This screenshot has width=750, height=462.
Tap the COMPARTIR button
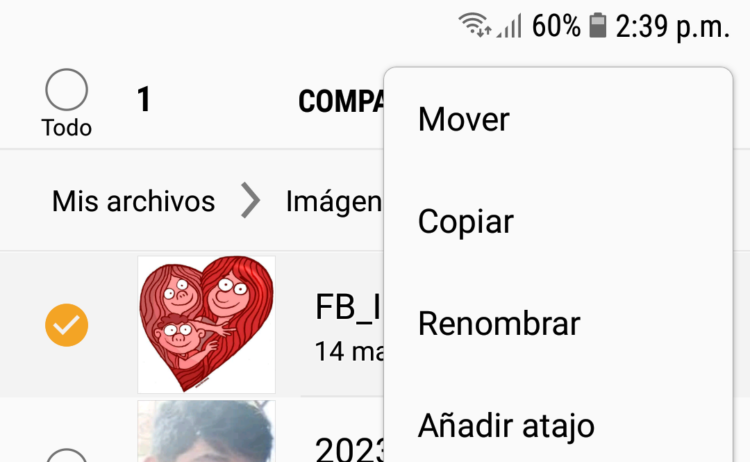pyautogui.click(x=340, y=100)
